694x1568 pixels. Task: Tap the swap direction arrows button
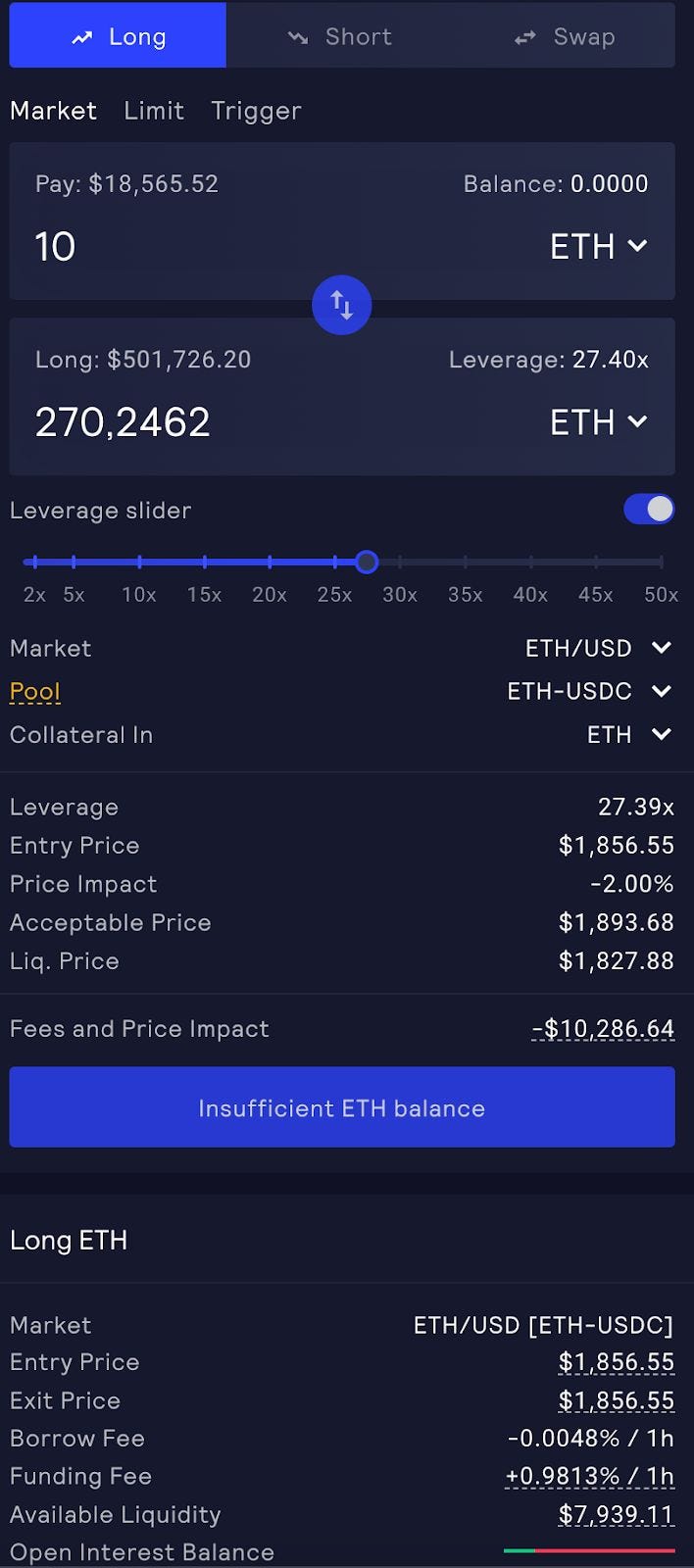click(341, 305)
